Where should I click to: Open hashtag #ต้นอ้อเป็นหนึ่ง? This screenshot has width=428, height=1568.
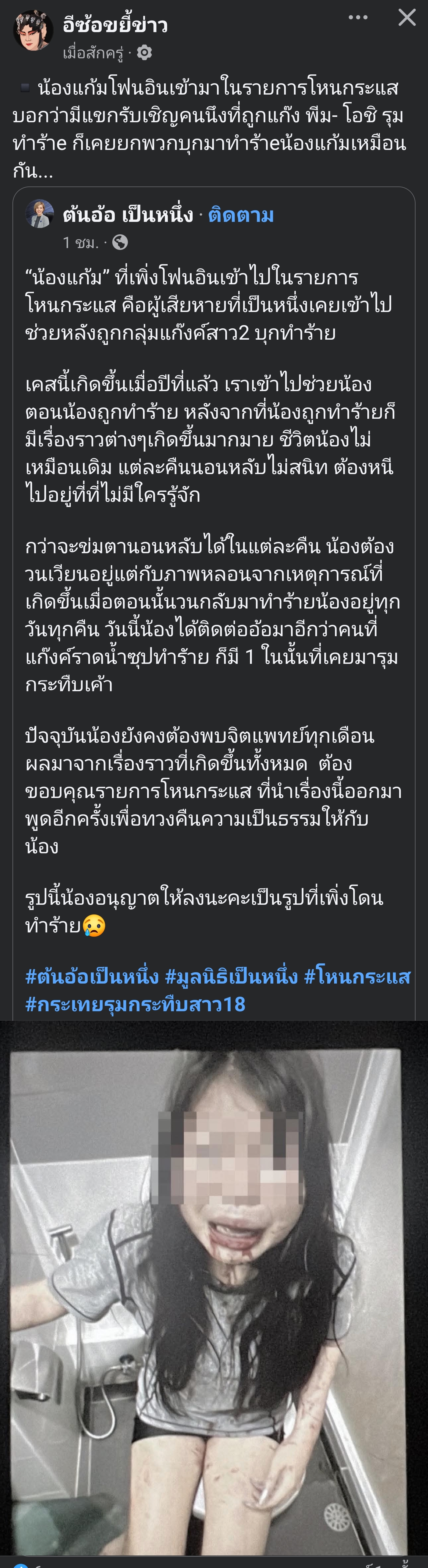point(92,976)
